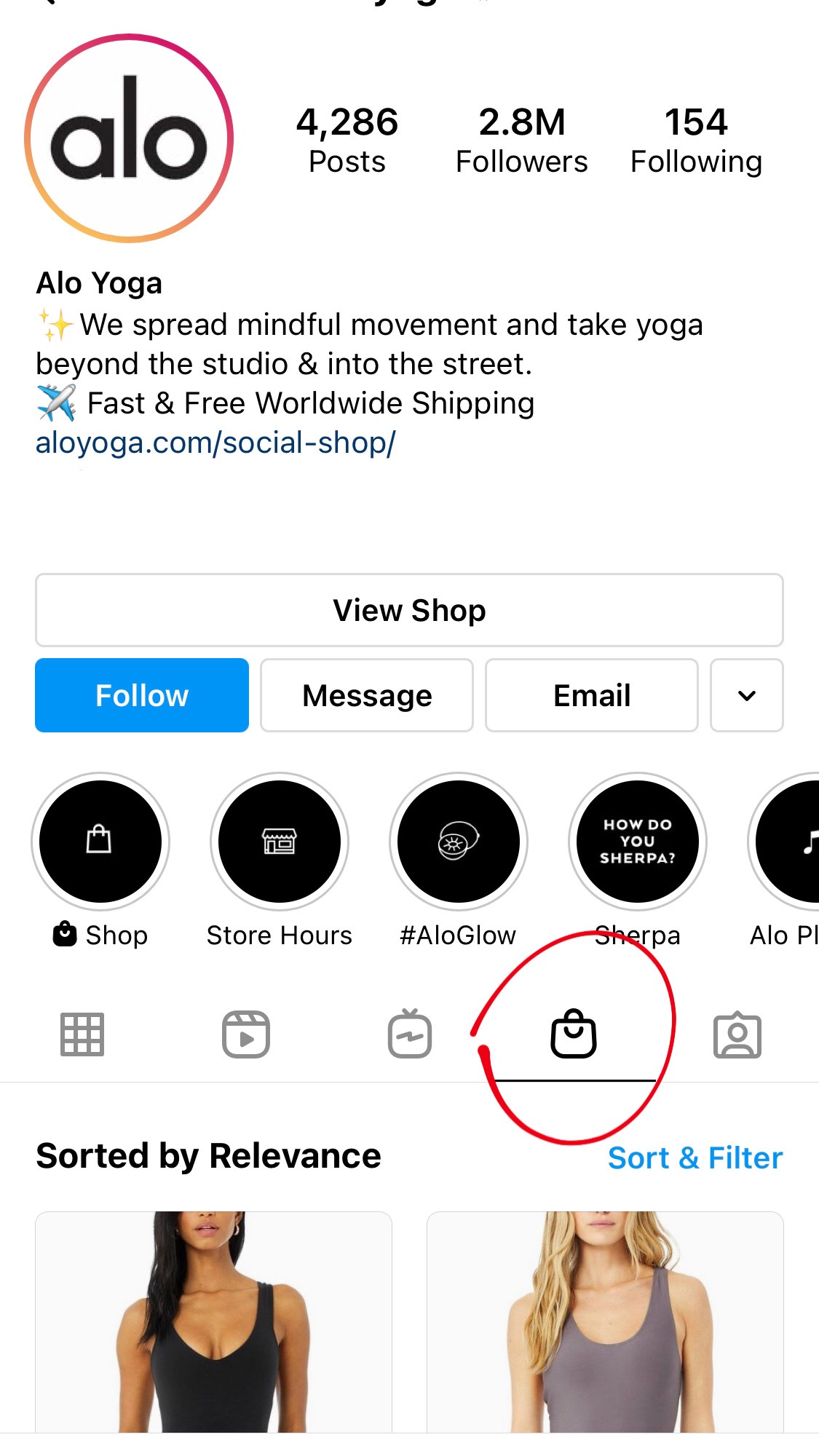This screenshot has height=1456, width=819.
Task: Send a message to Alo Yoga
Action: pos(367,695)
